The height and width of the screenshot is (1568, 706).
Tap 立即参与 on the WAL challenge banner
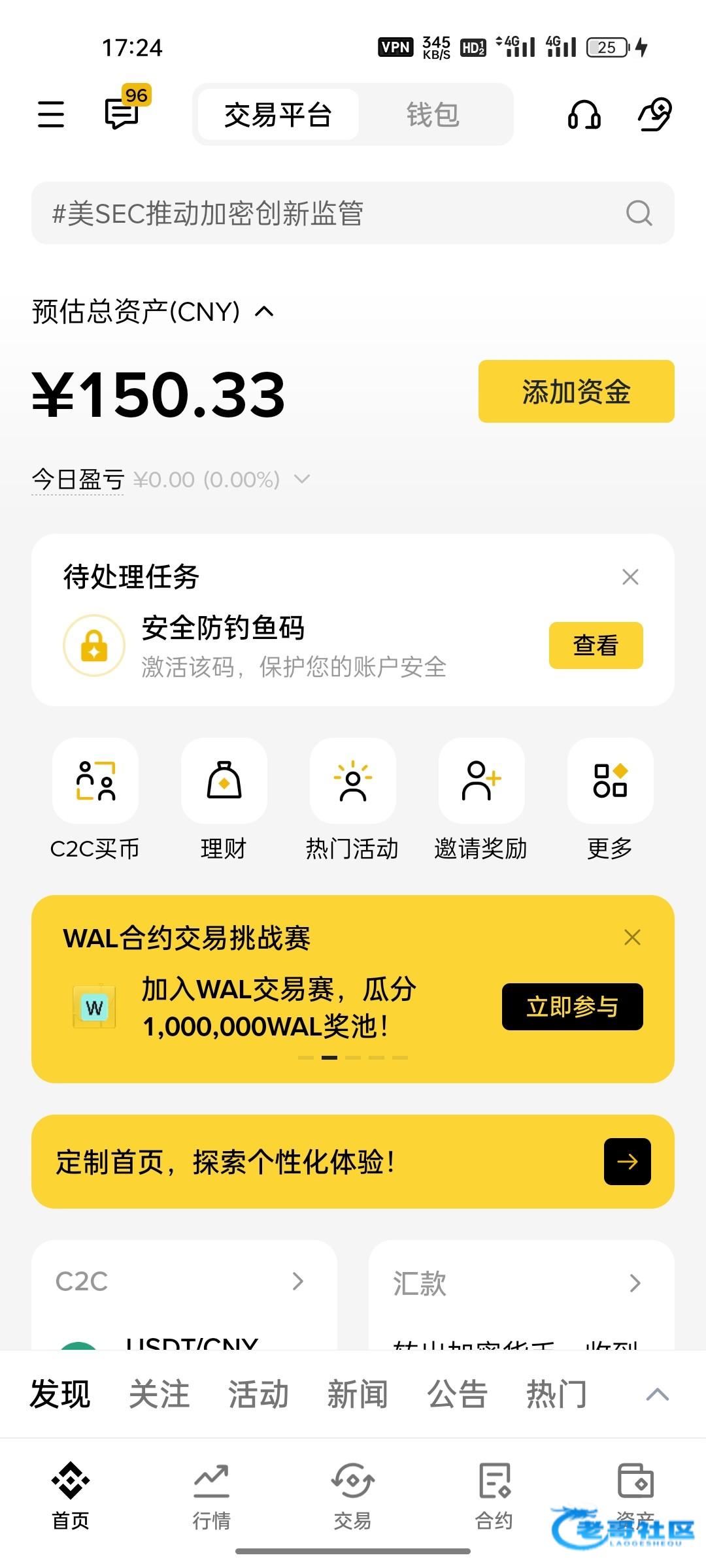tap(572, 1007)
